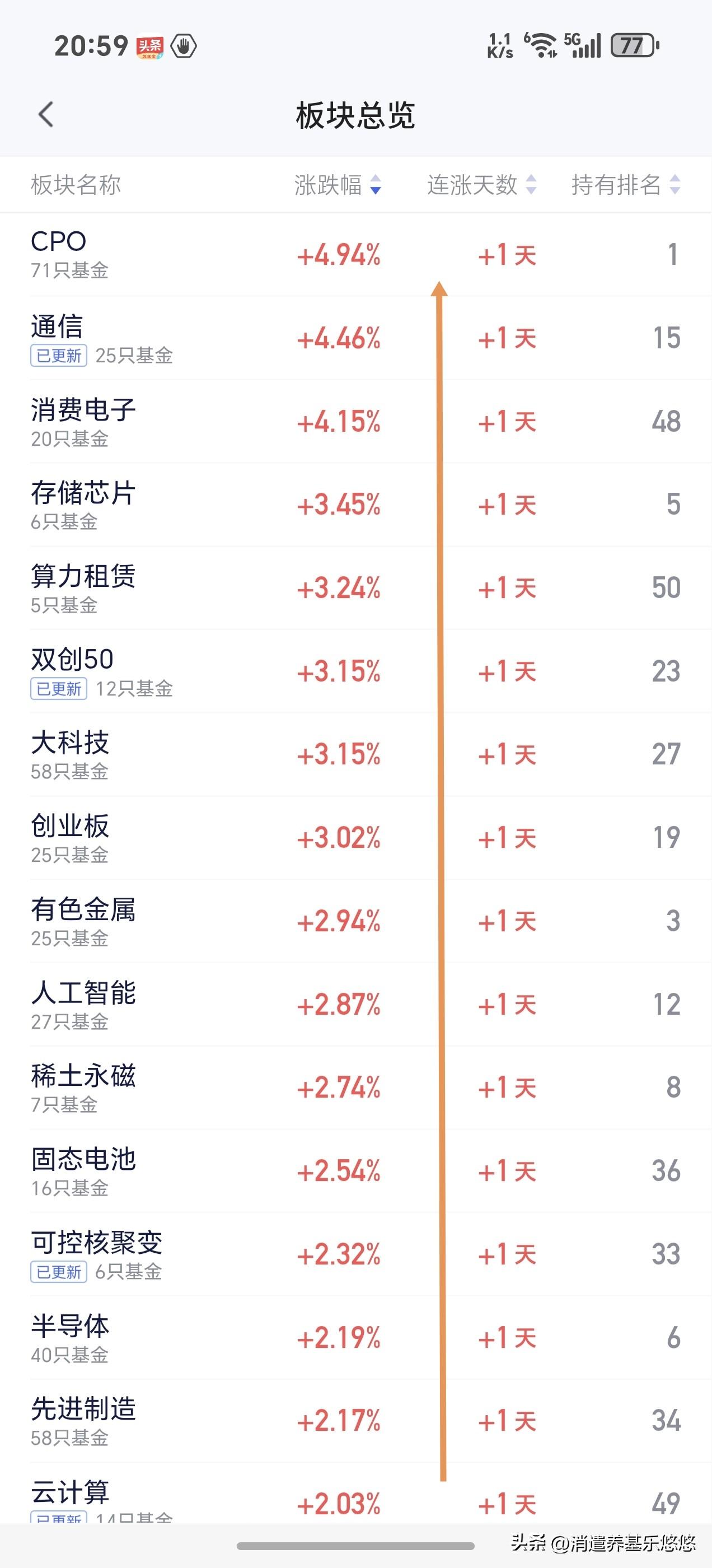Open the 稀土永磁 sector row

356,1088
